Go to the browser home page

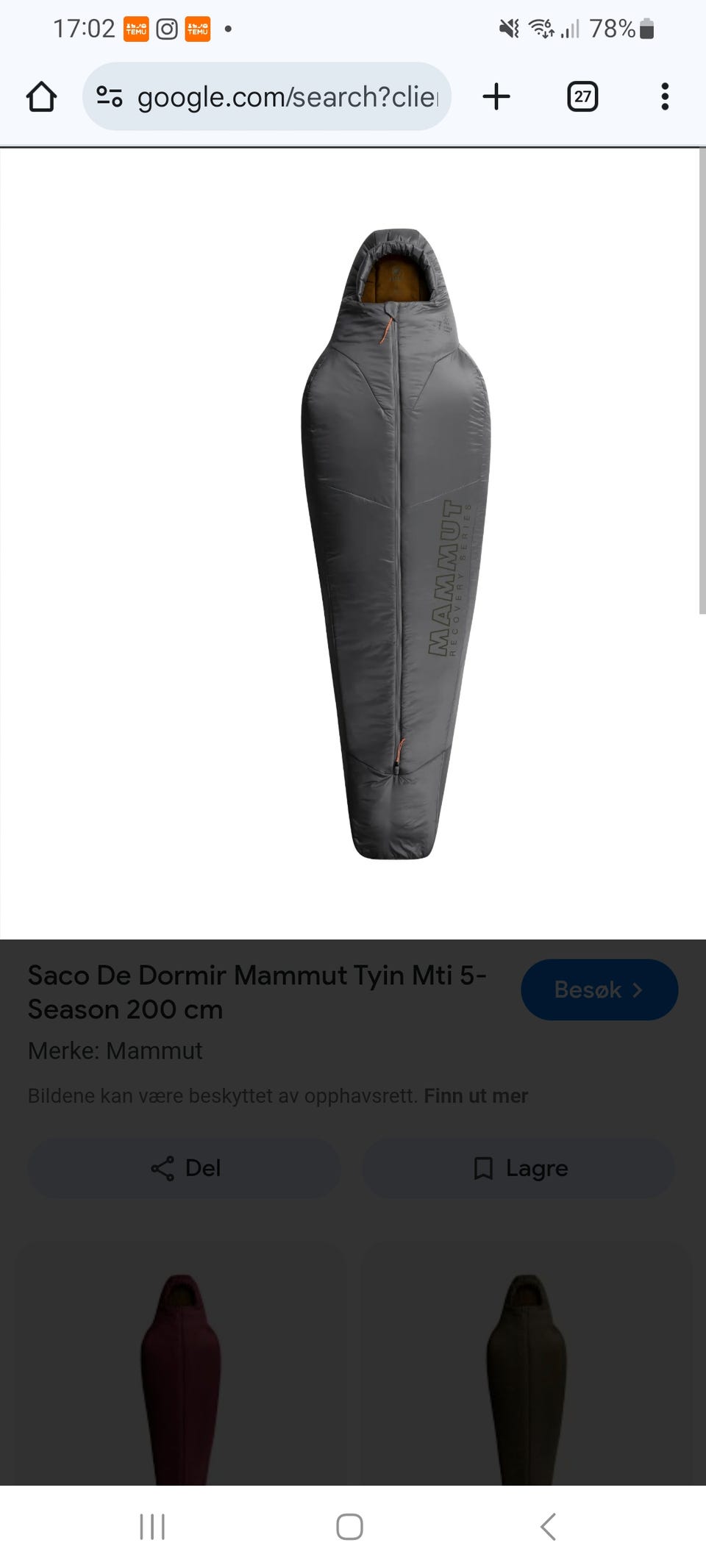click(41, 96)
